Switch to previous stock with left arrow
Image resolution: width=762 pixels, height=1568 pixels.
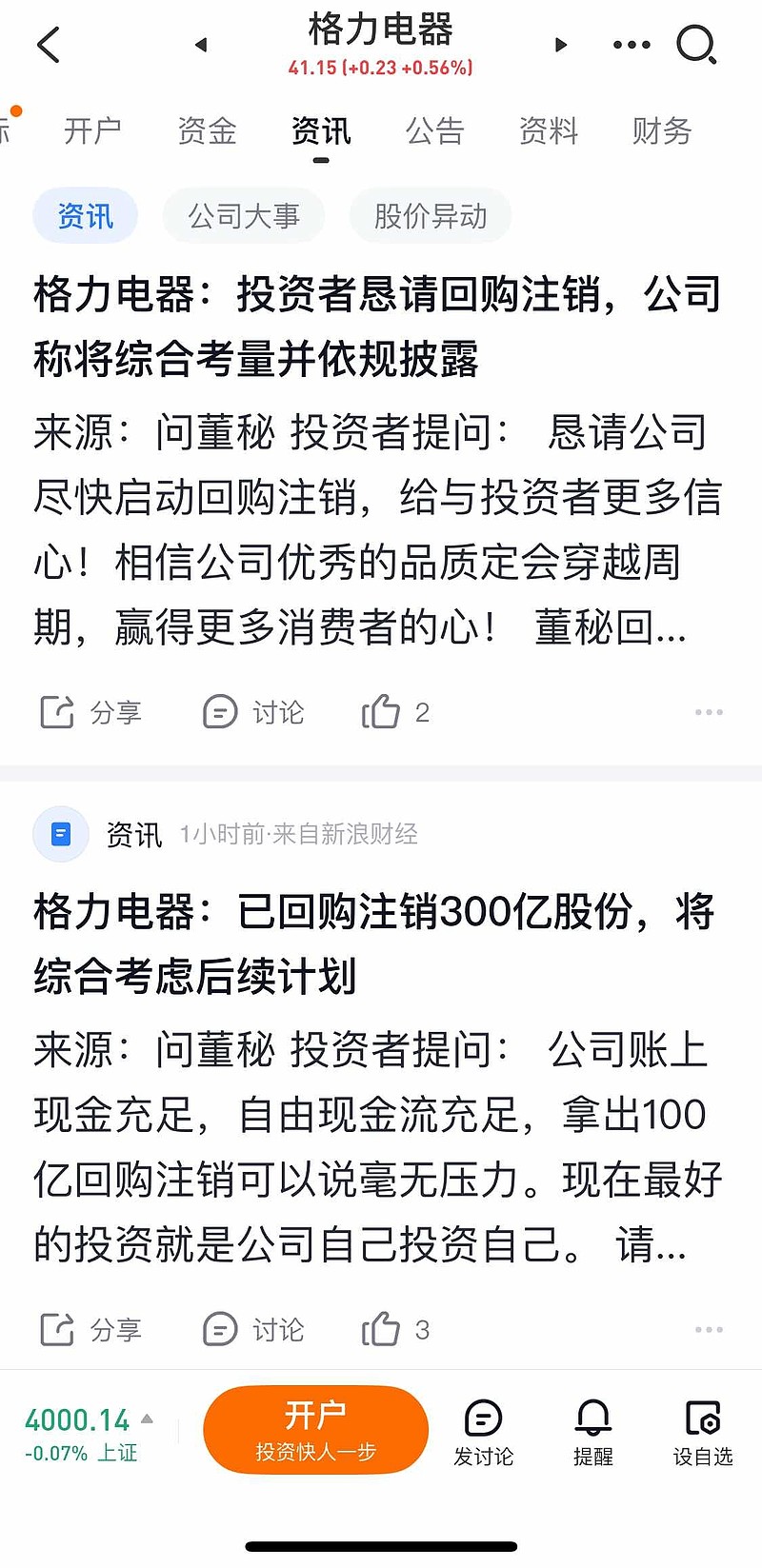[200, 45]
